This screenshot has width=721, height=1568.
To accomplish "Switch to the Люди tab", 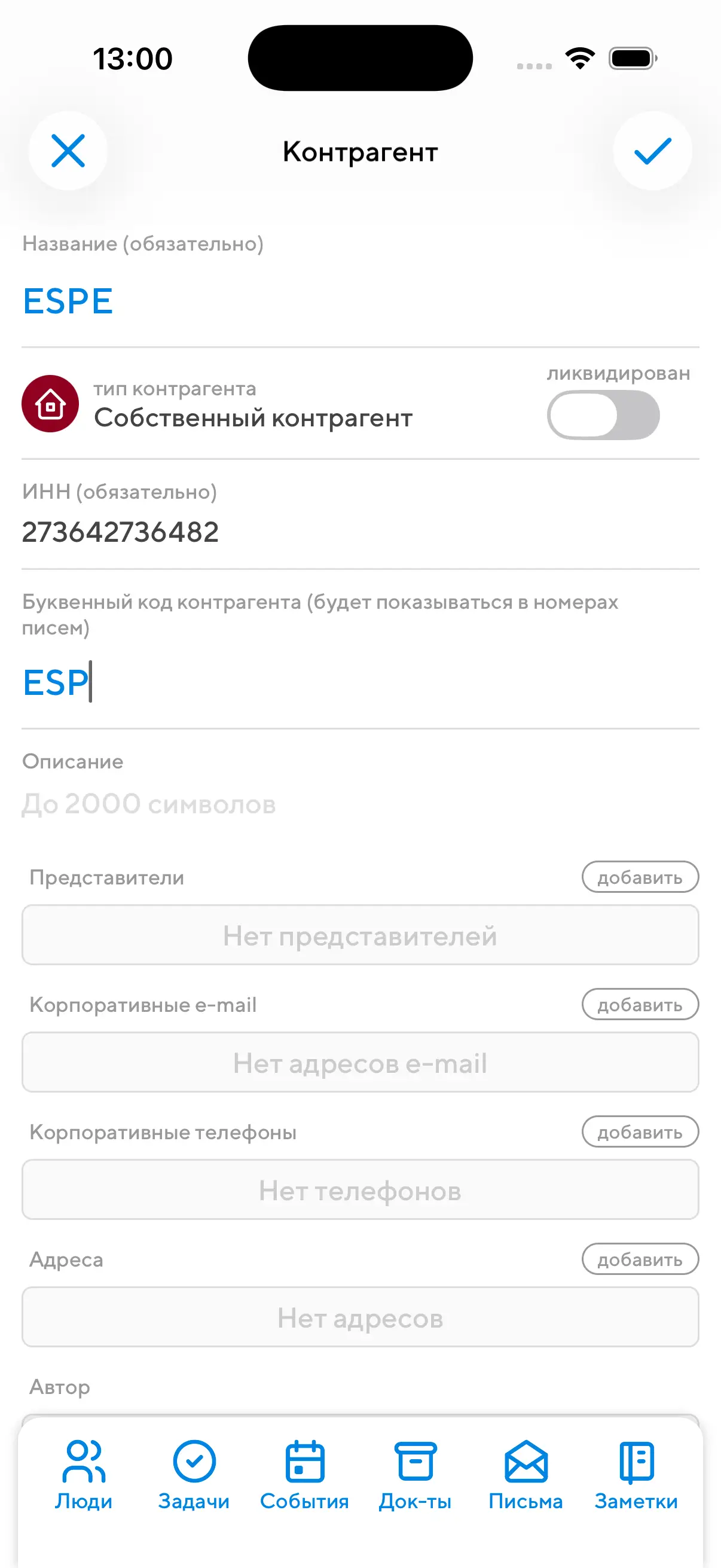I will 83,1475.
